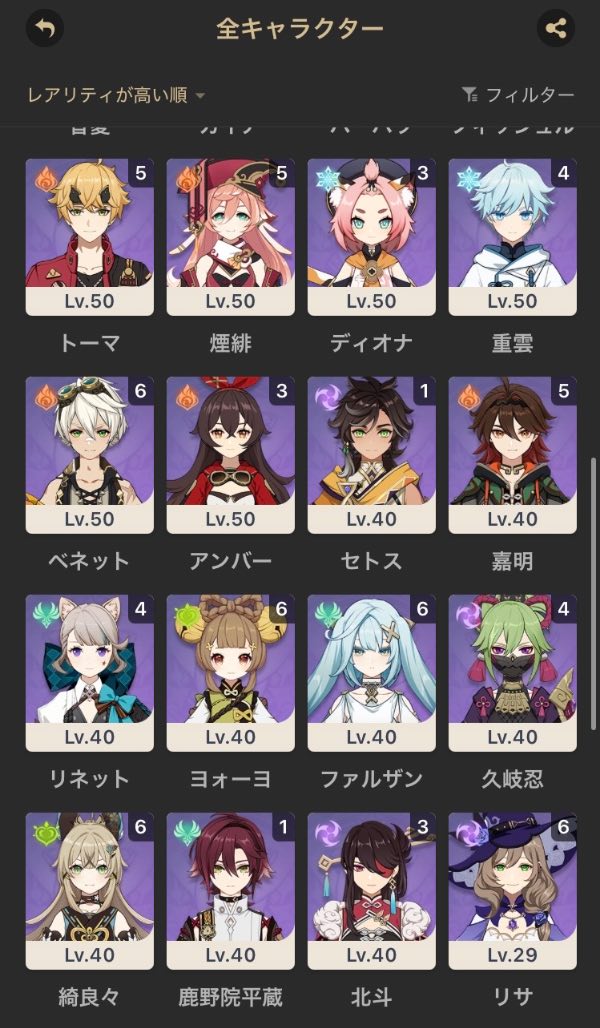The image size is (600, 1028).
Task: Select the リネット character card
Action: tap(89, 673)
